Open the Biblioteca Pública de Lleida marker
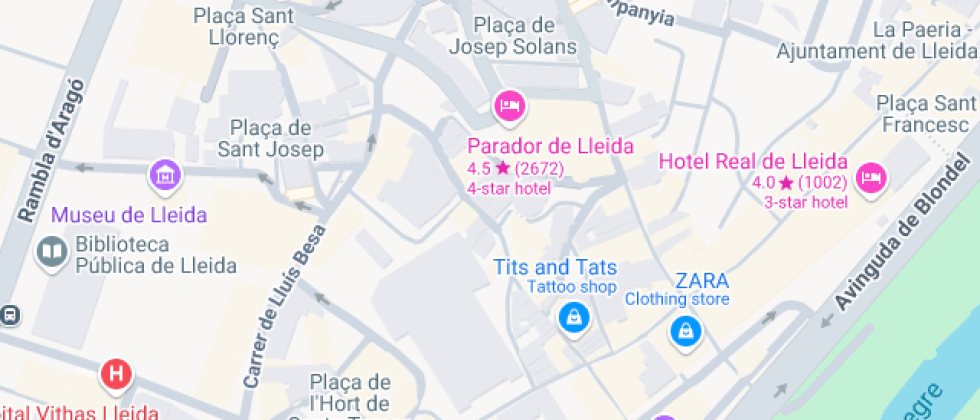This screenshot has height=420, width=980. click(51, 252)
